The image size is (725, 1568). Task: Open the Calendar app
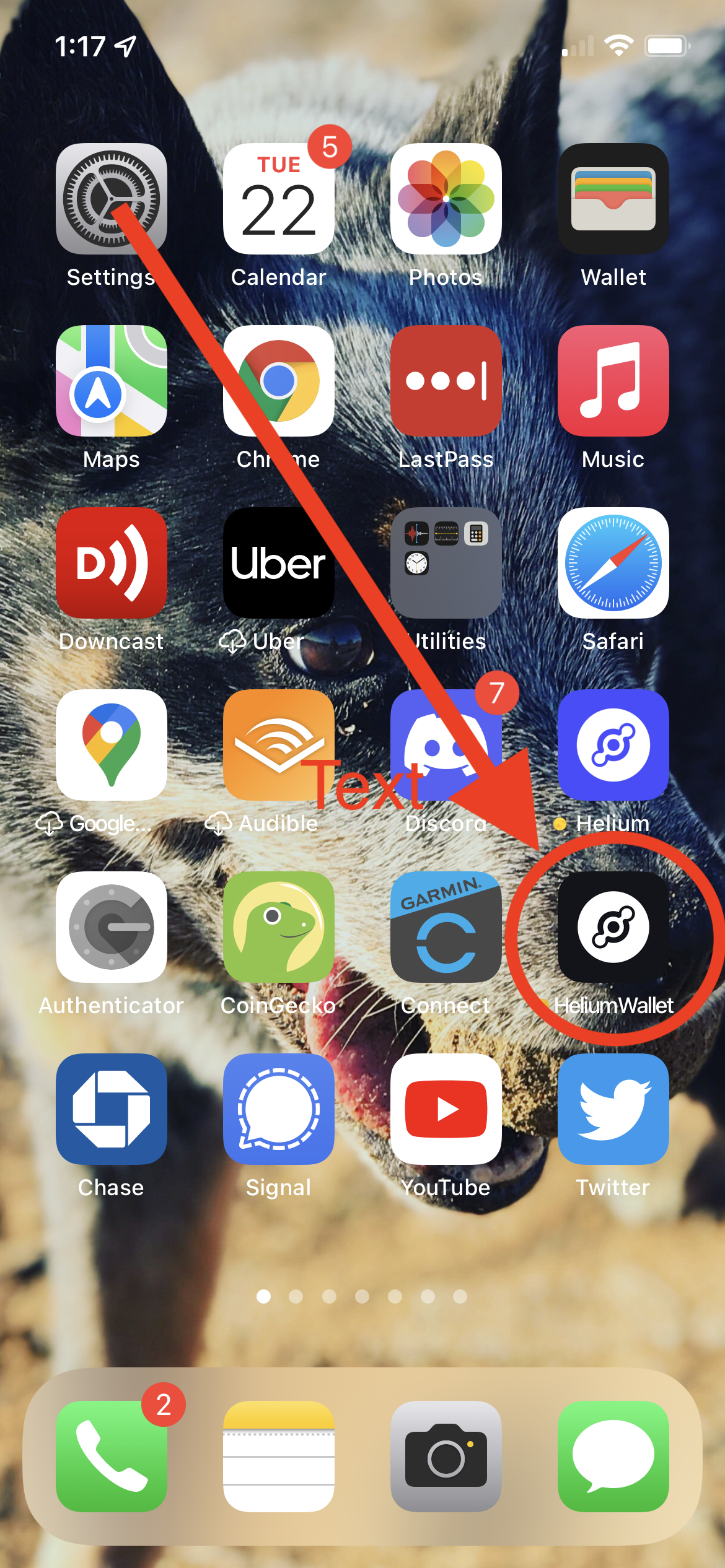pos(279,199)
